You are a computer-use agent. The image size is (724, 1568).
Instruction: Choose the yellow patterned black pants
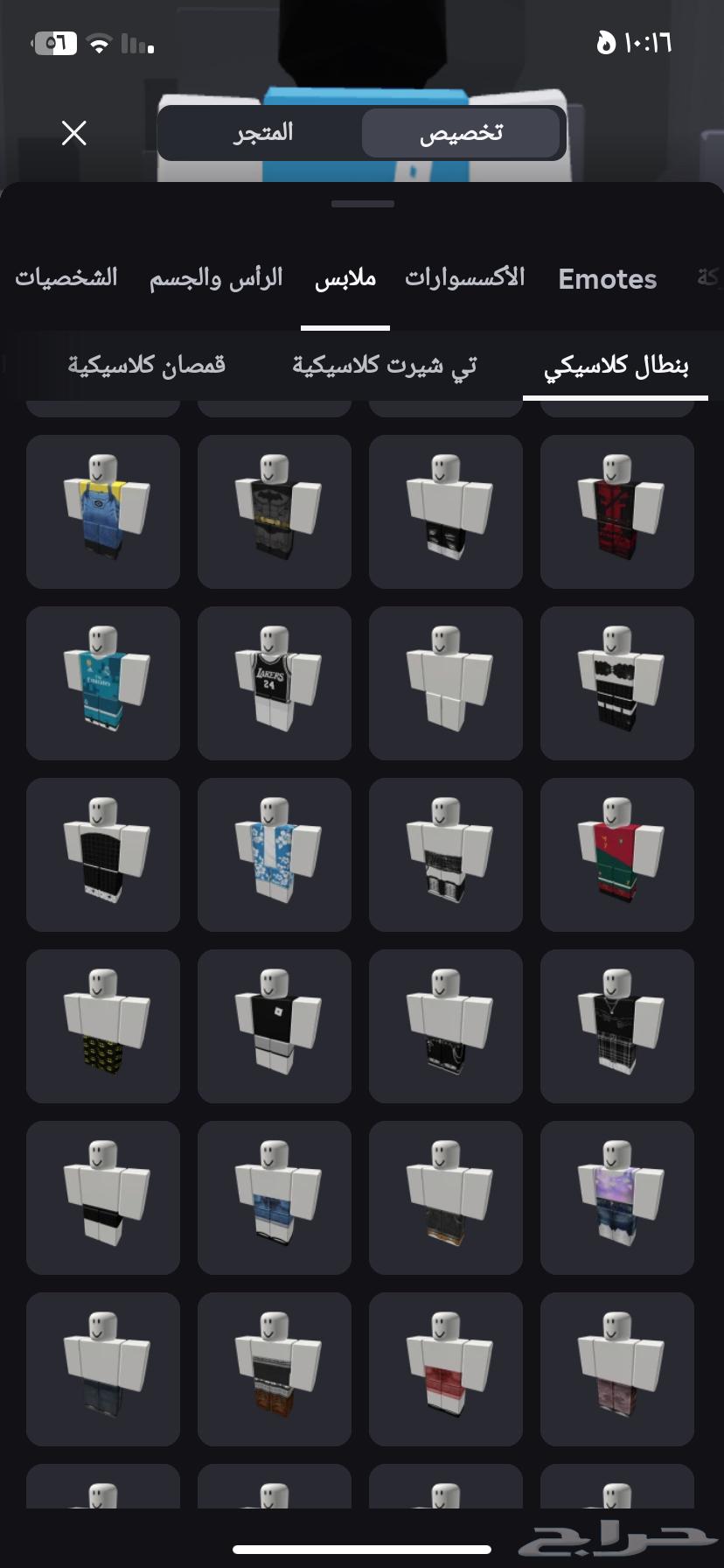(x=103, y=1026)
